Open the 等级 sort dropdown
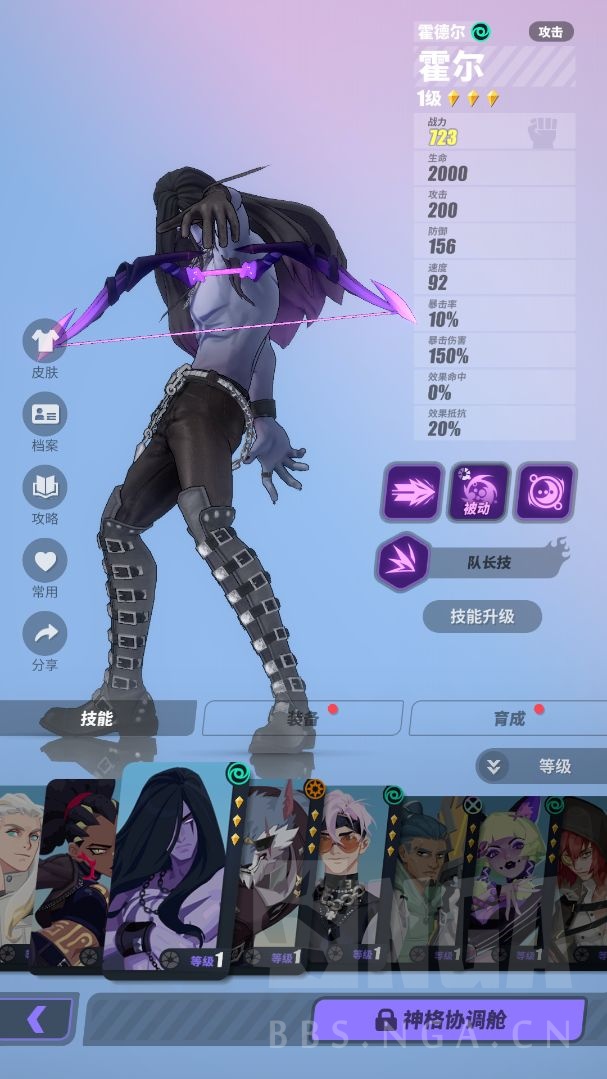 (x=541, y=766)
